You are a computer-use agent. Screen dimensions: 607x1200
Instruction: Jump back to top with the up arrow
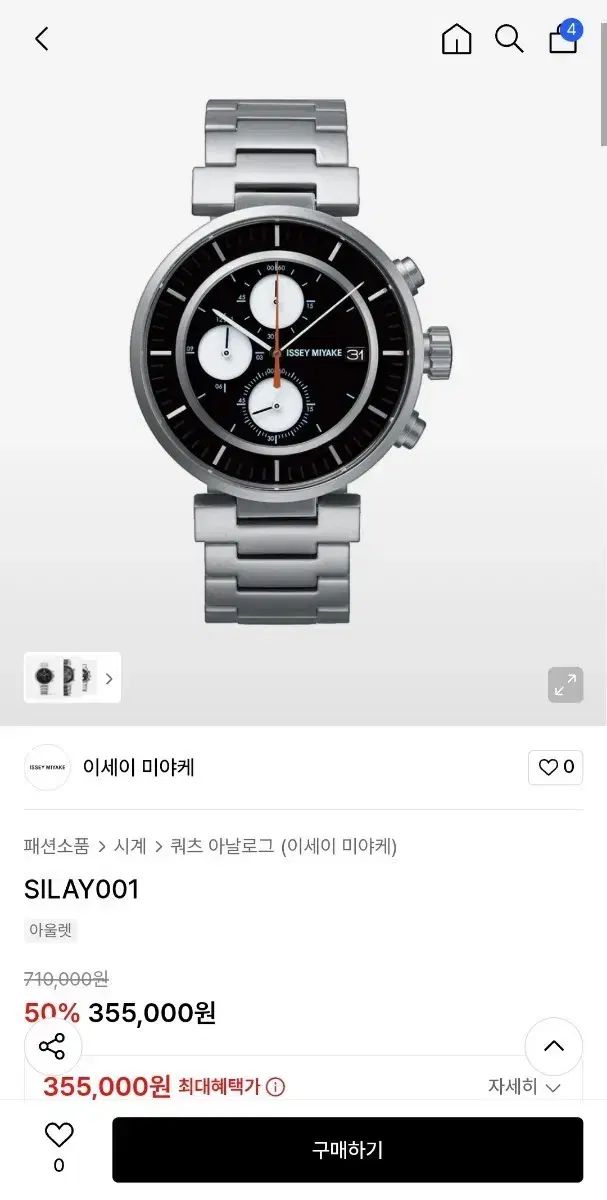coord(553,1047)
